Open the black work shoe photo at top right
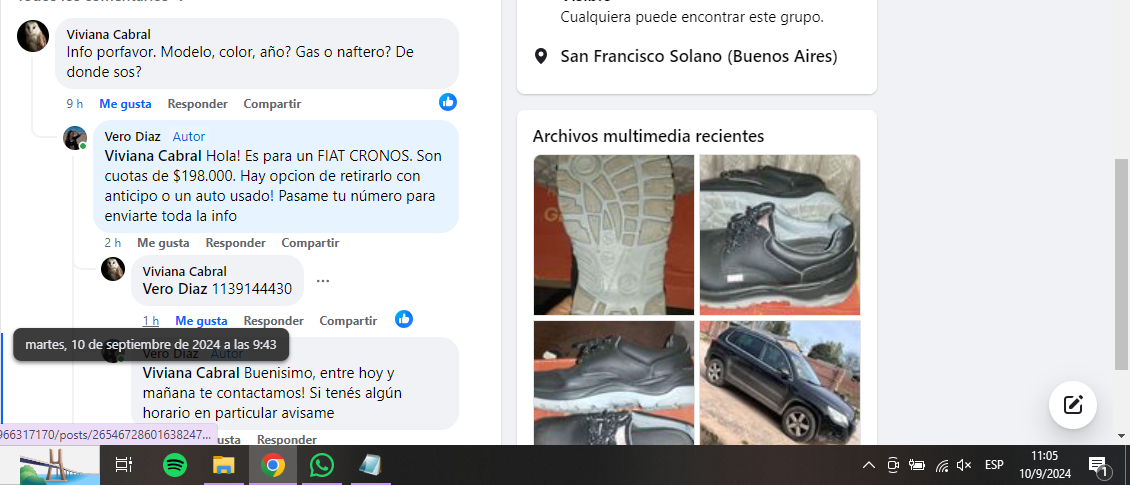Viewport: 1130px width, 485px height. (779, 234)
